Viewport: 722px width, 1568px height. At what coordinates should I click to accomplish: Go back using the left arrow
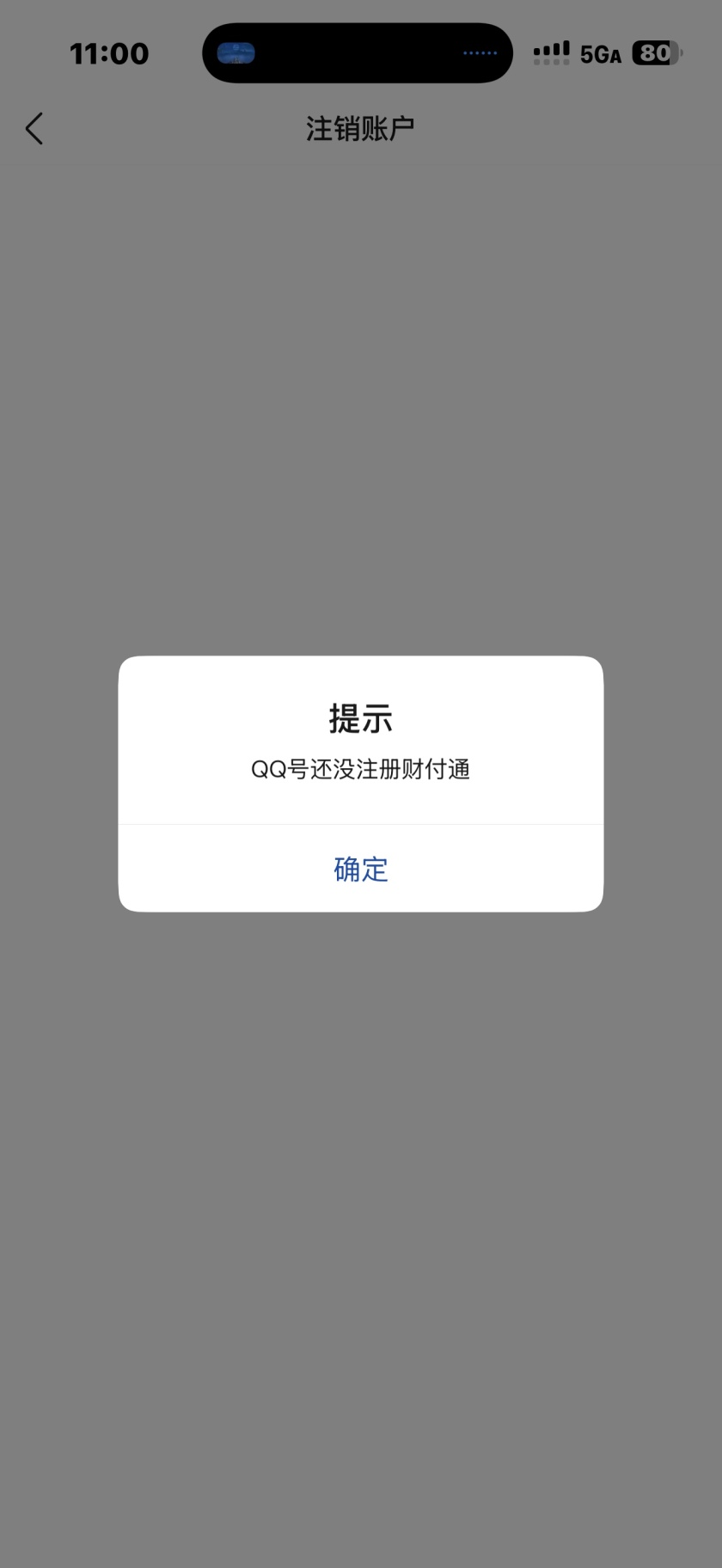point(33,128)
